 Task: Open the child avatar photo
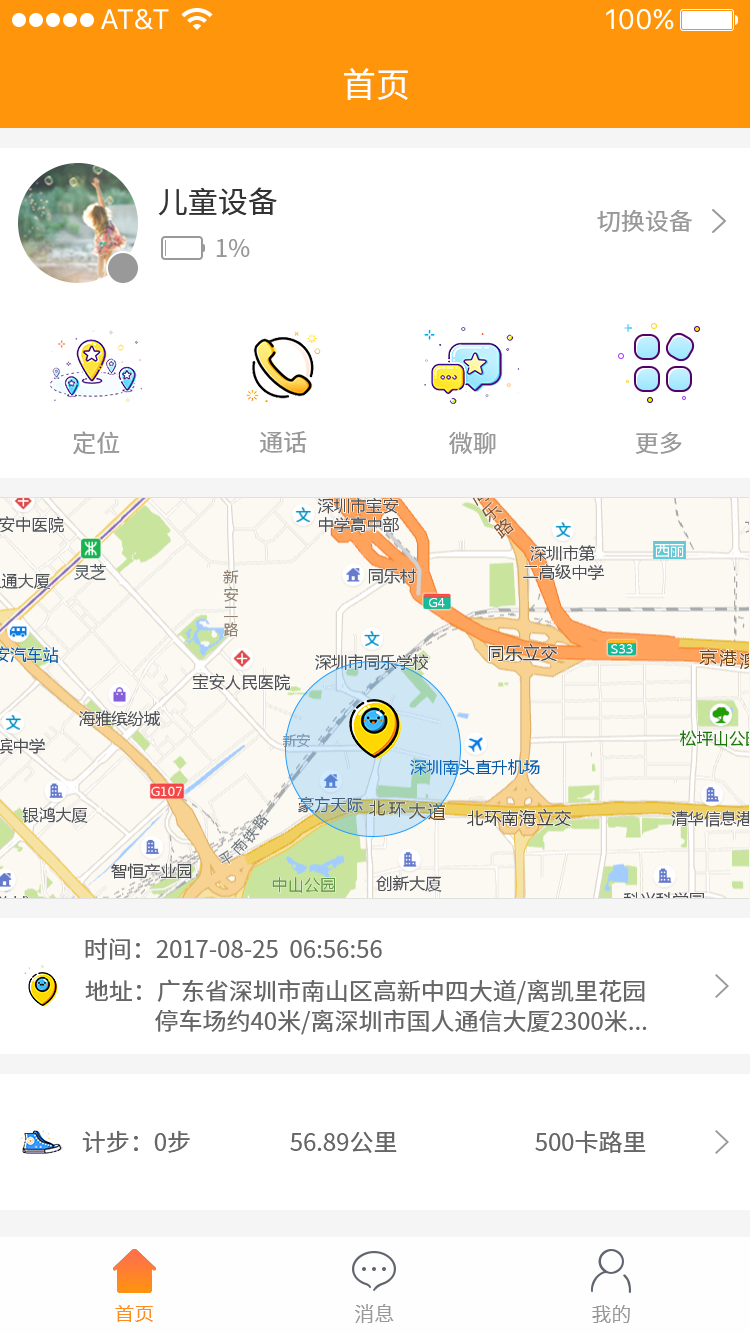(x=78, y=223)
